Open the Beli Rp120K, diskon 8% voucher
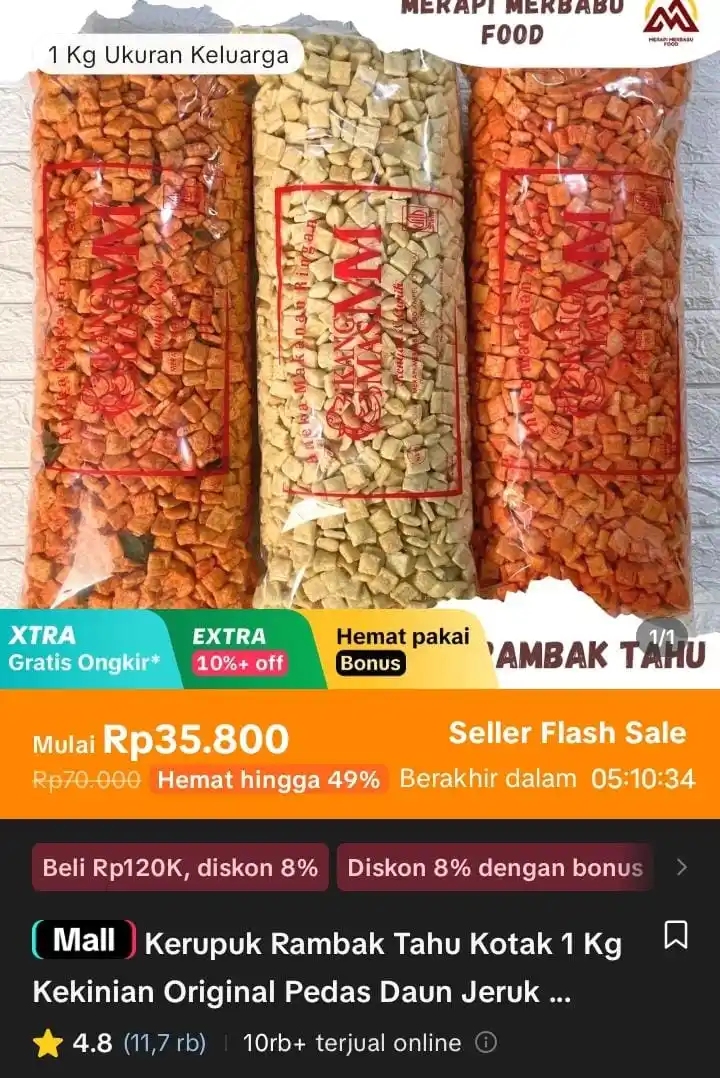This screenshot has width=720, height=1078. pos(181,867)
